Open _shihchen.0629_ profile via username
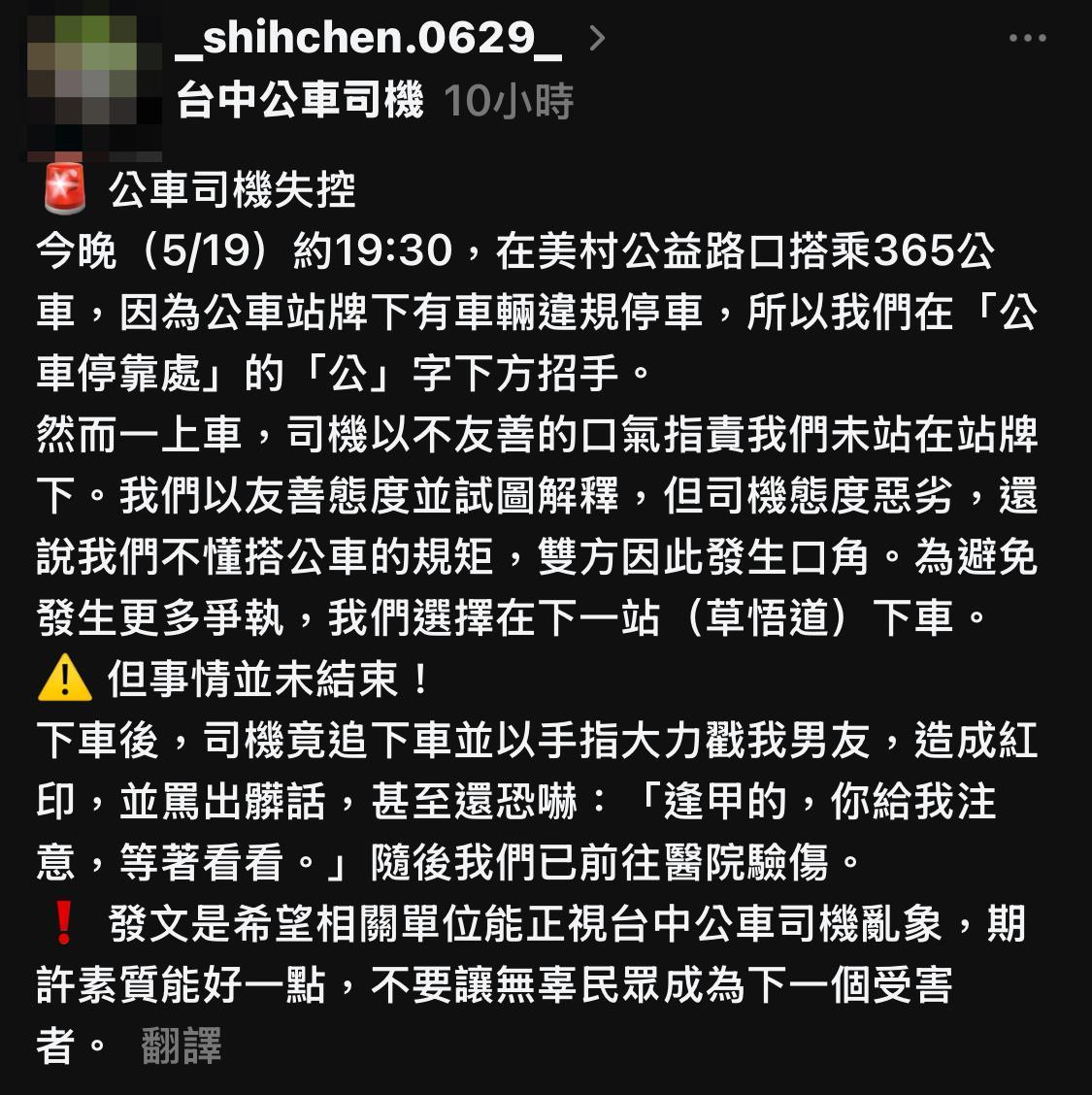Screen dimensions: 1092x1095 pyautogui.click(x=369, y=38)
